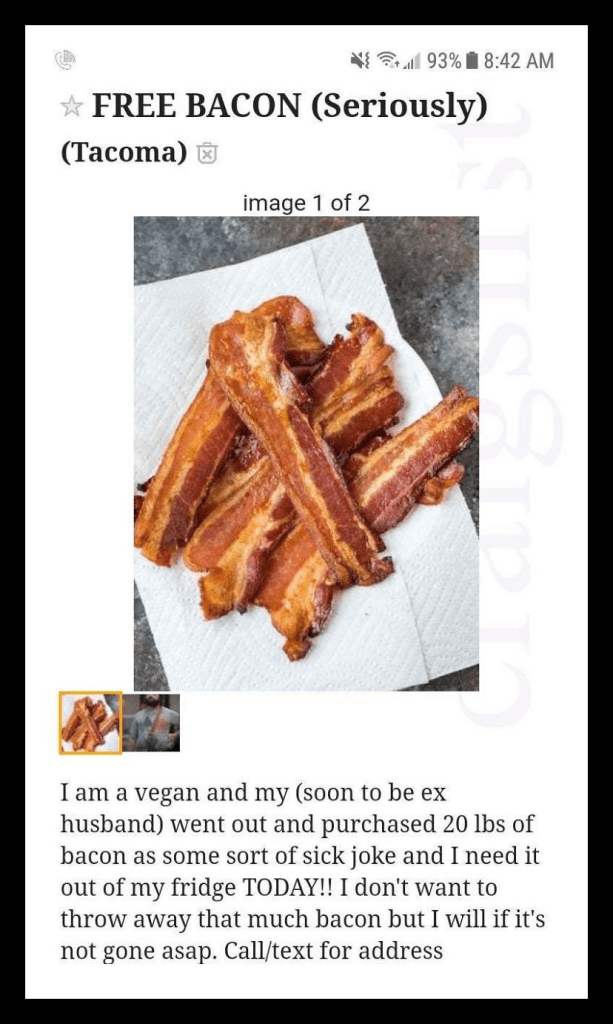Open the large bacon photo
Screen dimensions: 613x1024
pos(306,453)
